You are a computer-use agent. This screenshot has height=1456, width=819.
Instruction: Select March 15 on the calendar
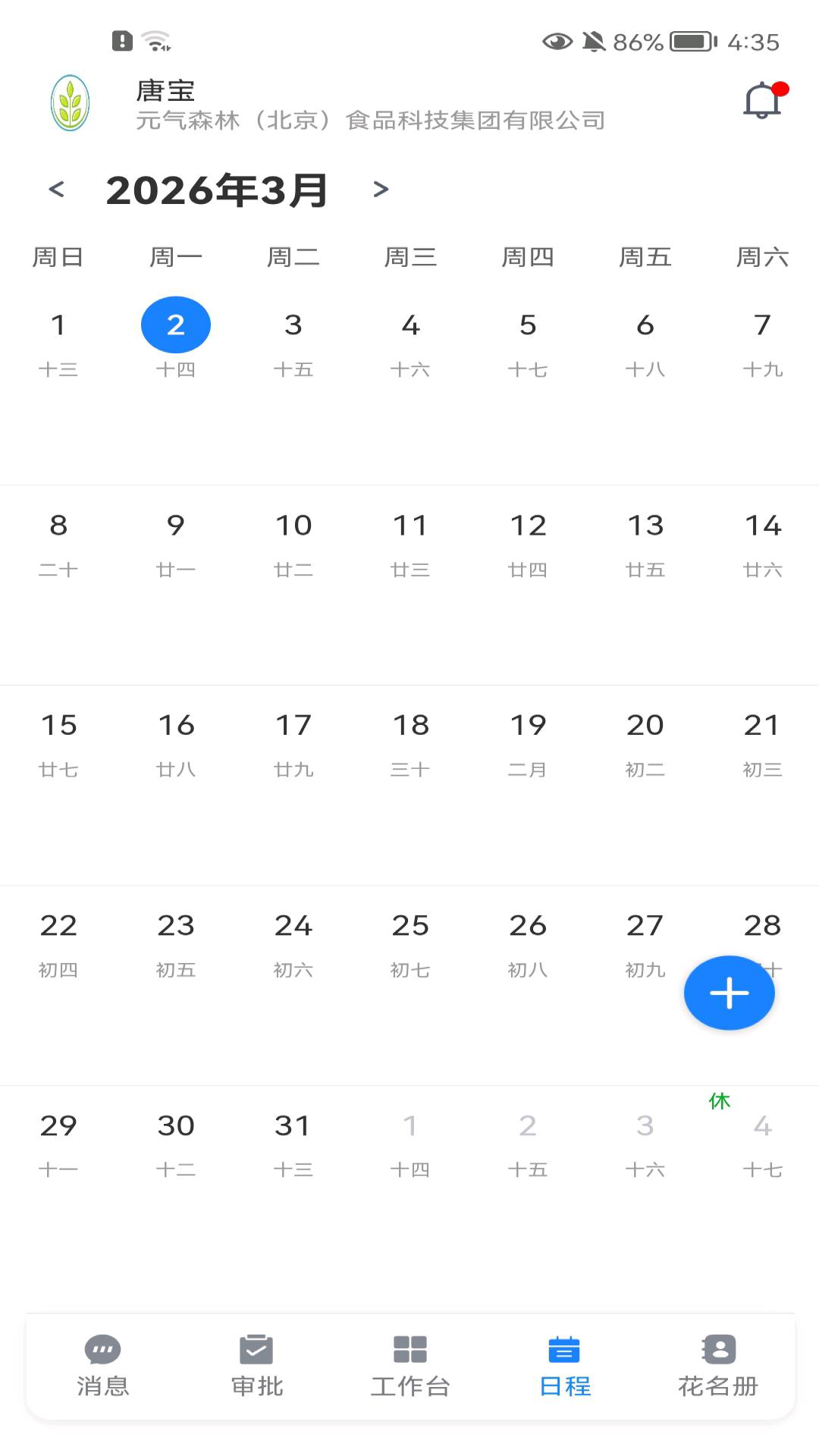point(58,725)
